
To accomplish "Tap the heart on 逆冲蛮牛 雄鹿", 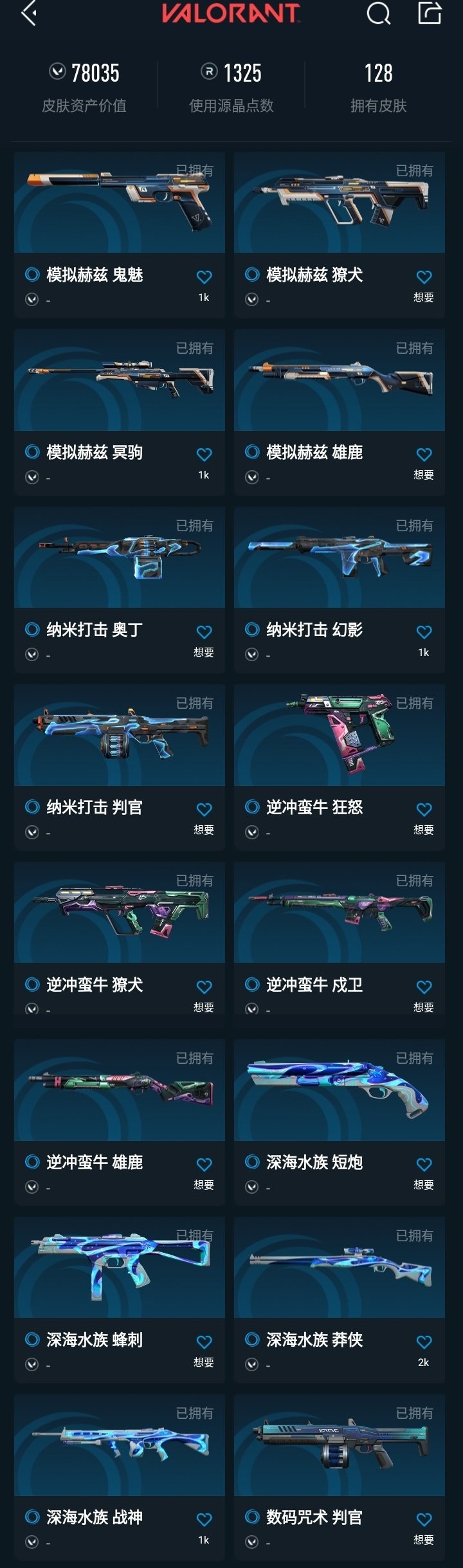I will [204, 1165].
